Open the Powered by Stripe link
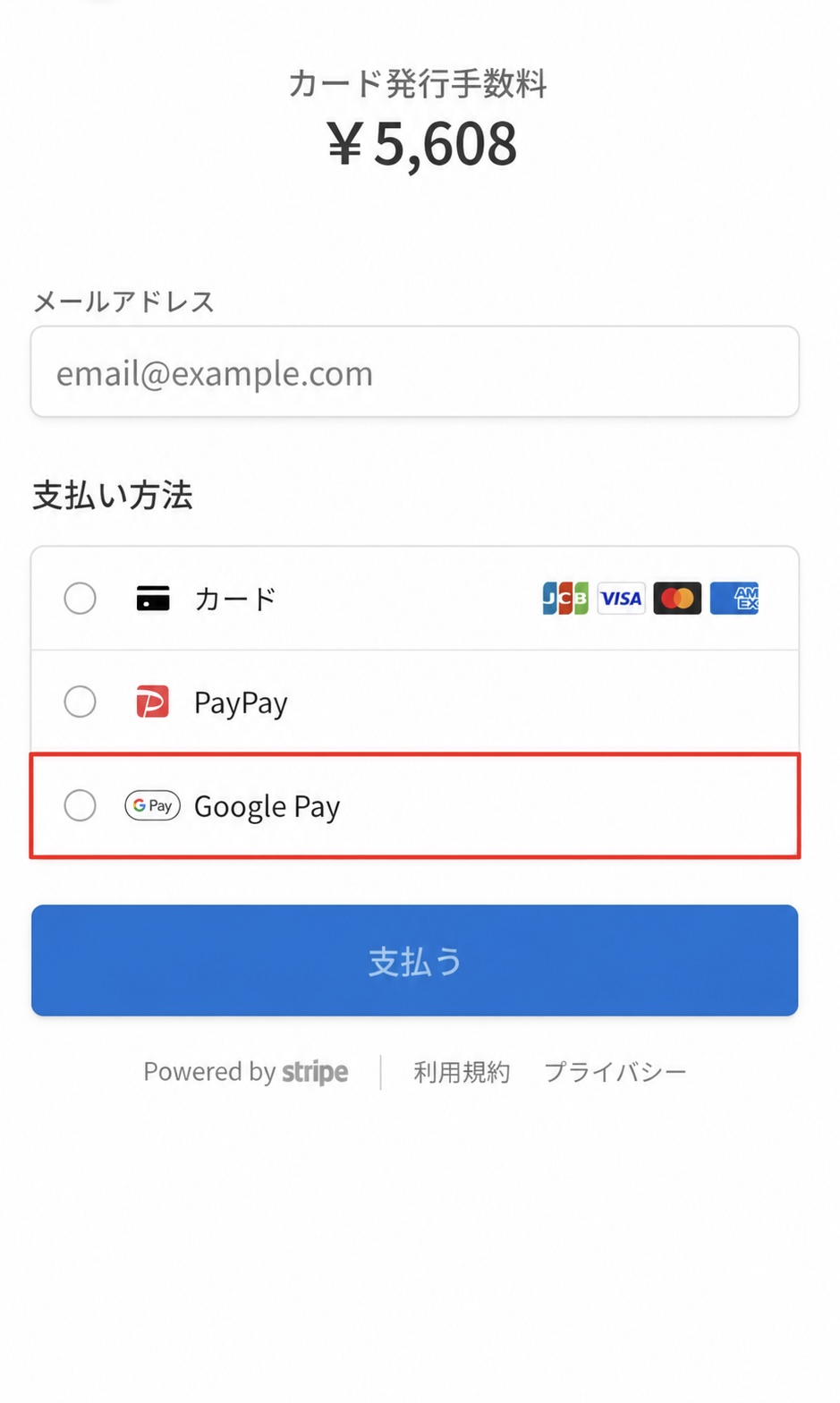The width and height of the screenshot is (840, 1403). click(246, 1072)
